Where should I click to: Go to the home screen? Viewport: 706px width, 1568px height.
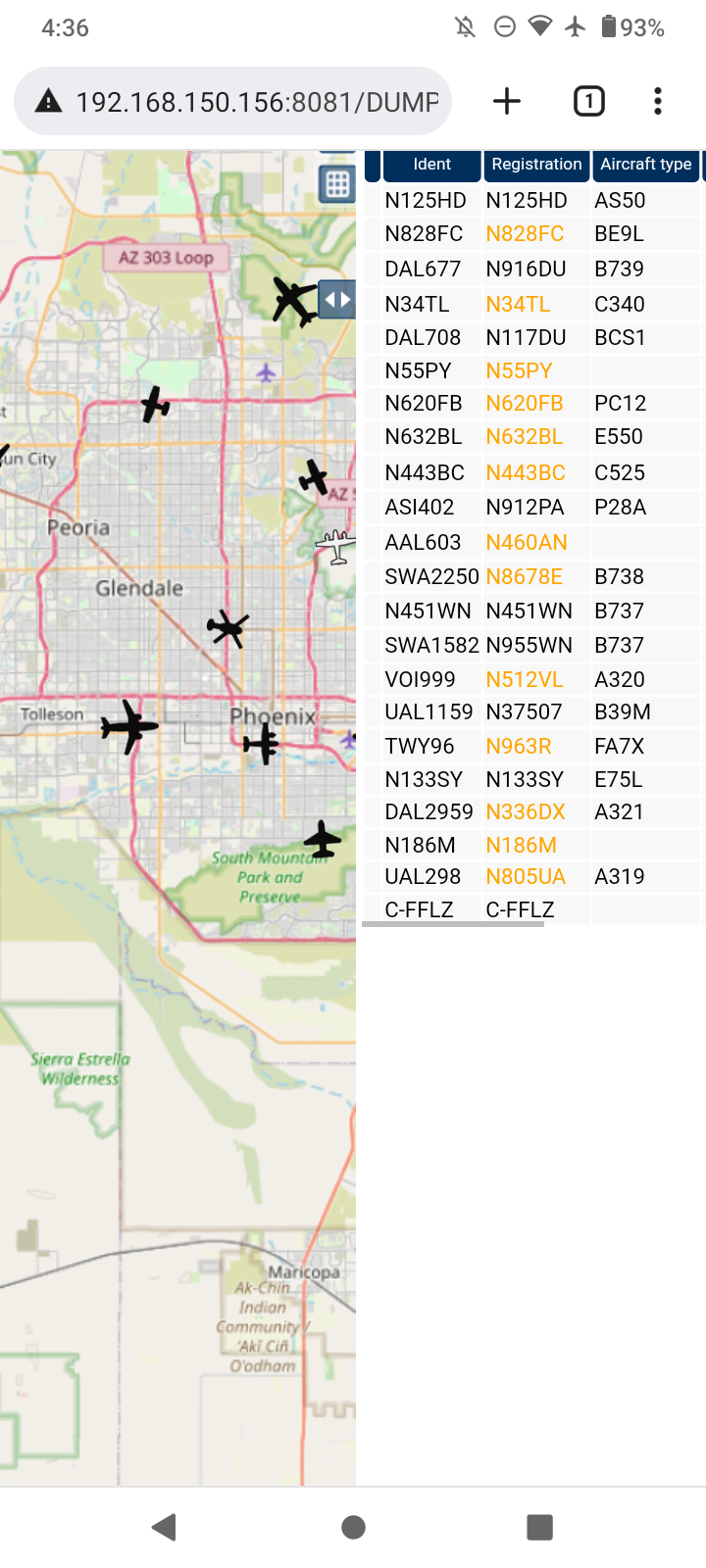coord(353,1526)
